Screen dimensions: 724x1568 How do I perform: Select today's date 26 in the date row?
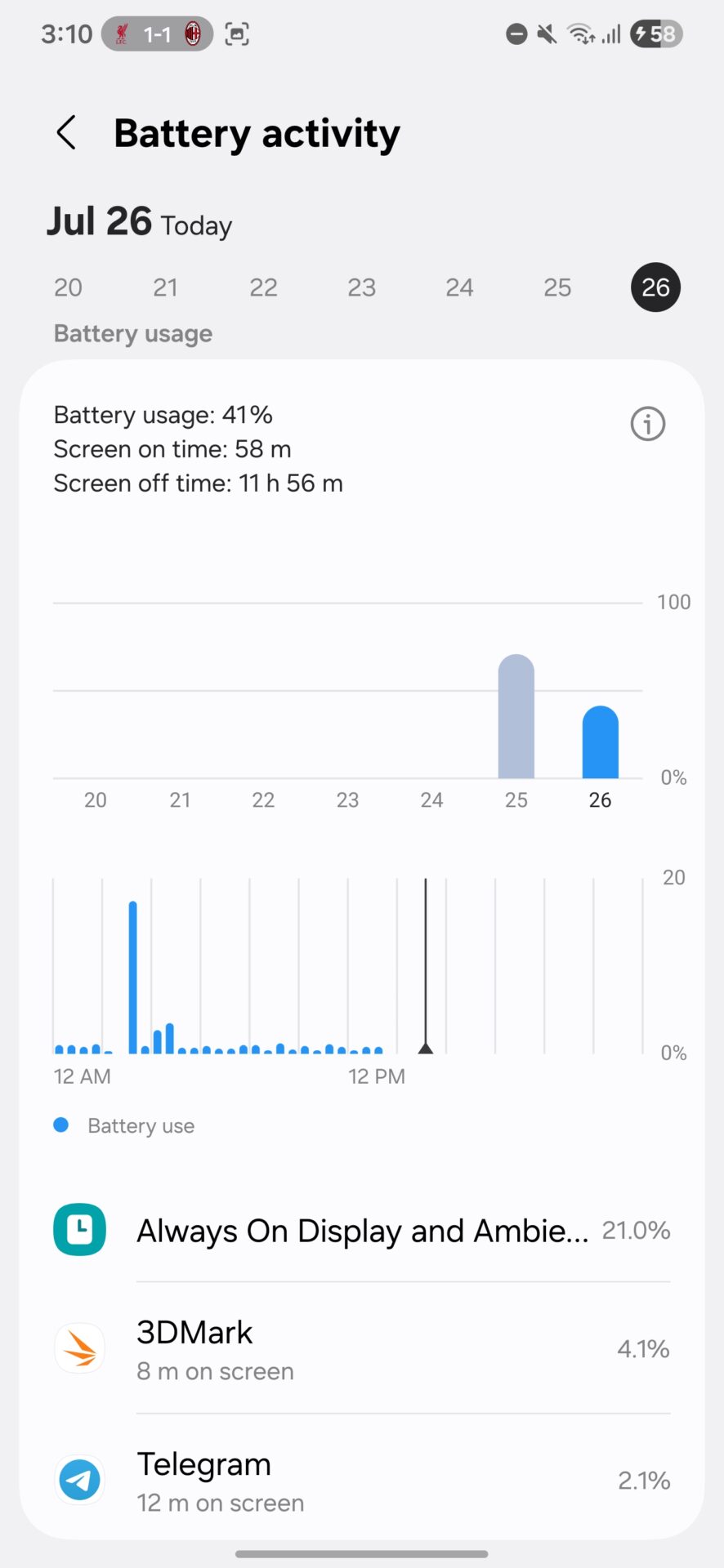[x=655, y=287]
